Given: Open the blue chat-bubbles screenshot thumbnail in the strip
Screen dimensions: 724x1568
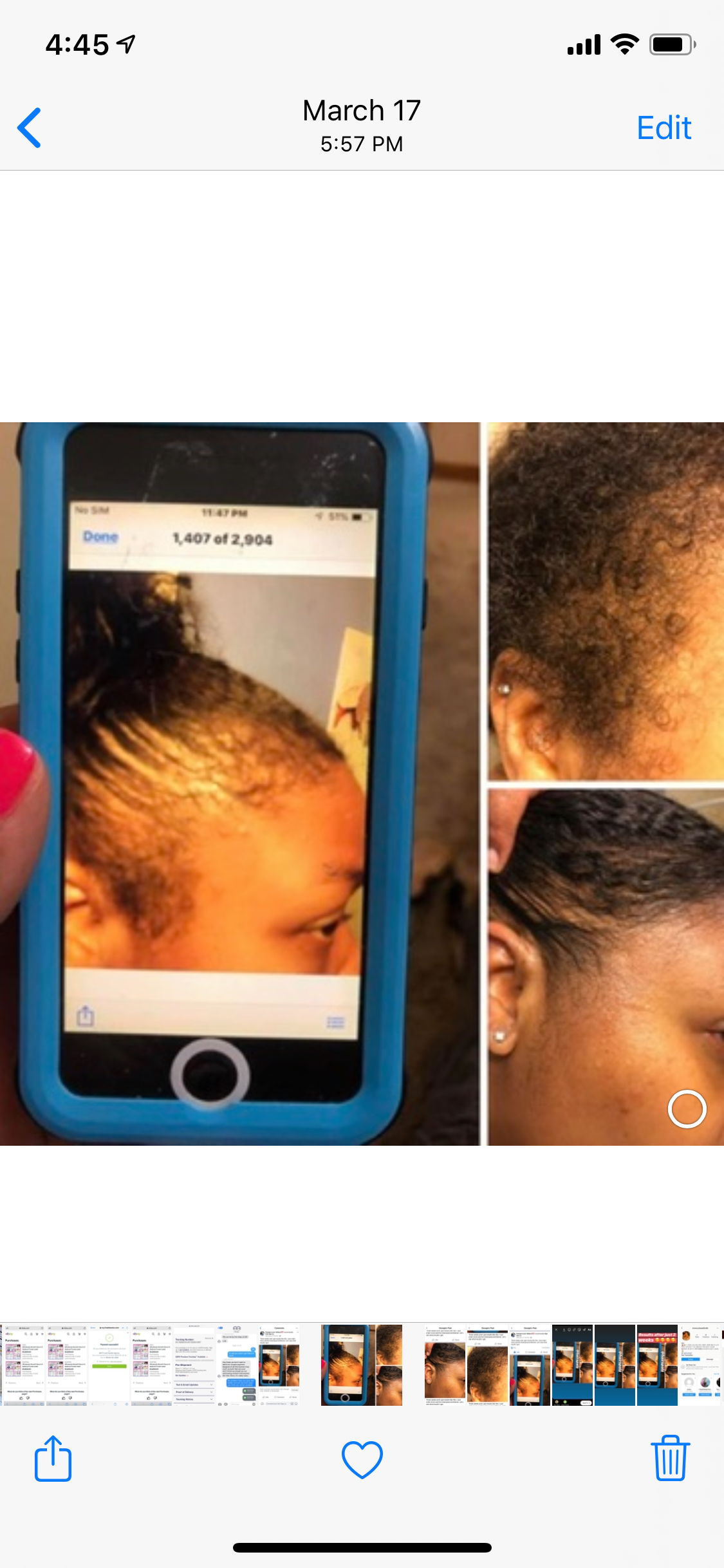Looking at the screenshot, I should click(237, 1365).
